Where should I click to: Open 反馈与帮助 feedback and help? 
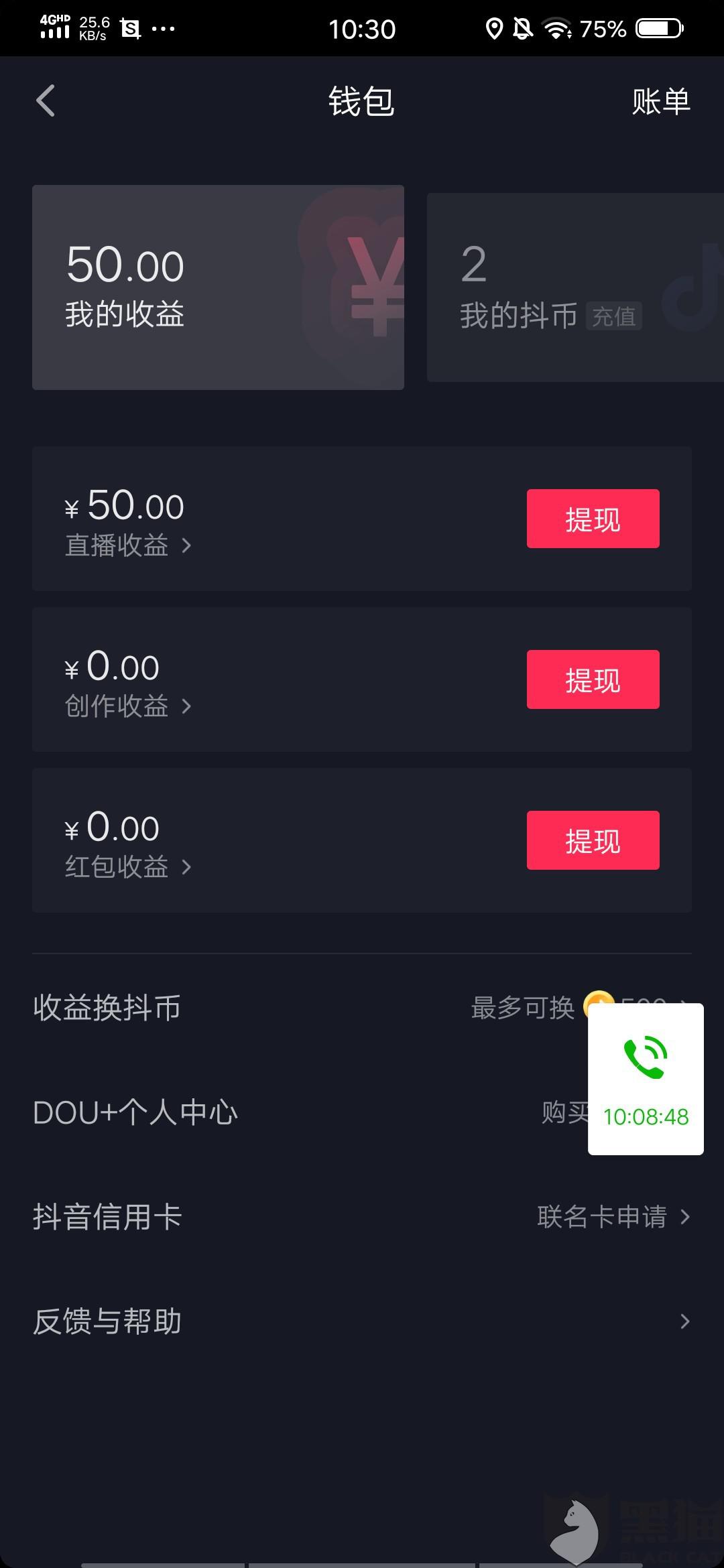362,1321
